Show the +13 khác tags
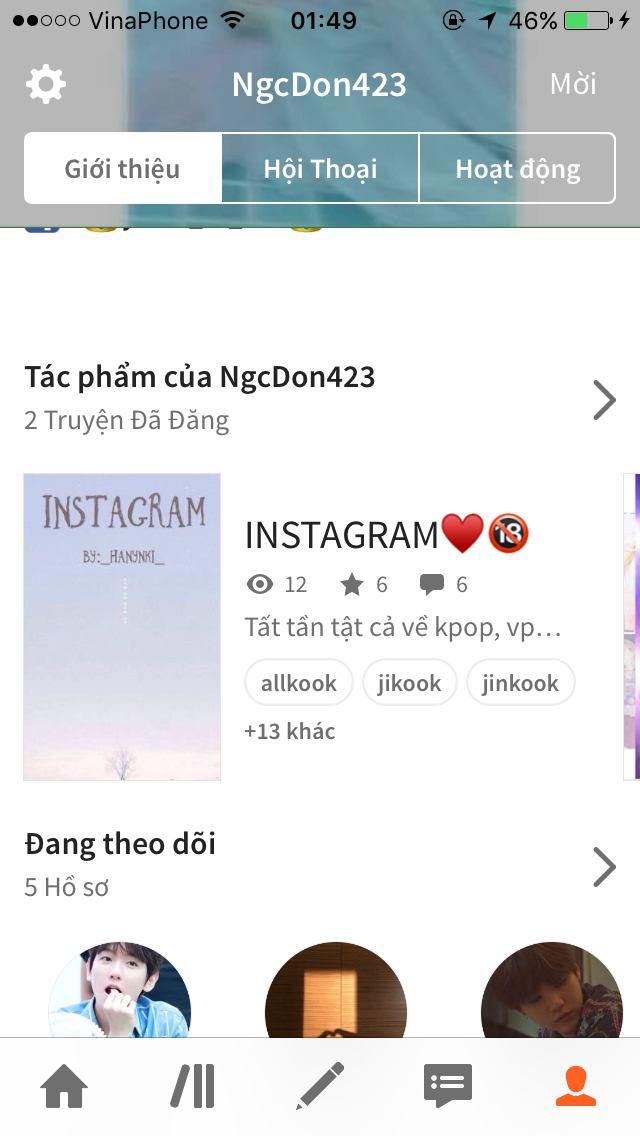The image size is (640, 1136). tap(289, 731)
